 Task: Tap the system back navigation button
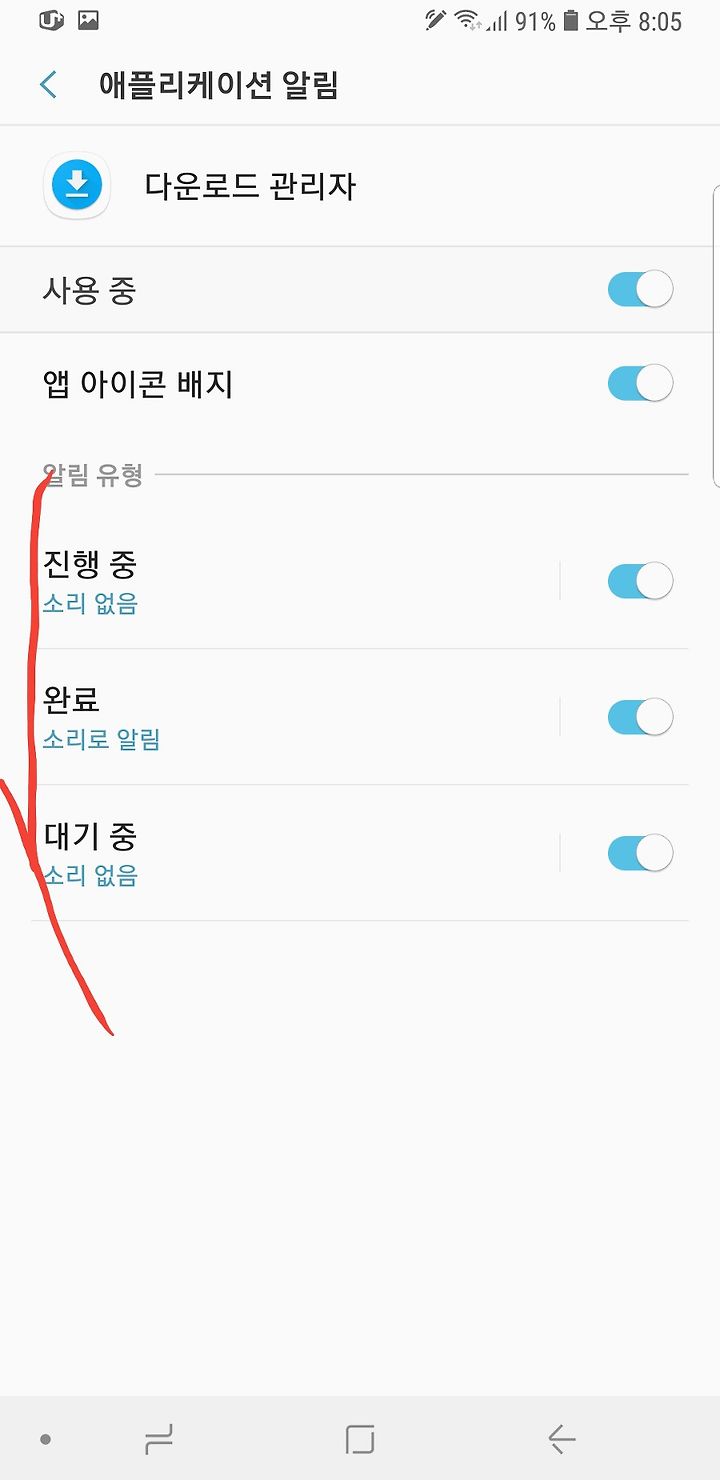click(x=561, y=1439)
